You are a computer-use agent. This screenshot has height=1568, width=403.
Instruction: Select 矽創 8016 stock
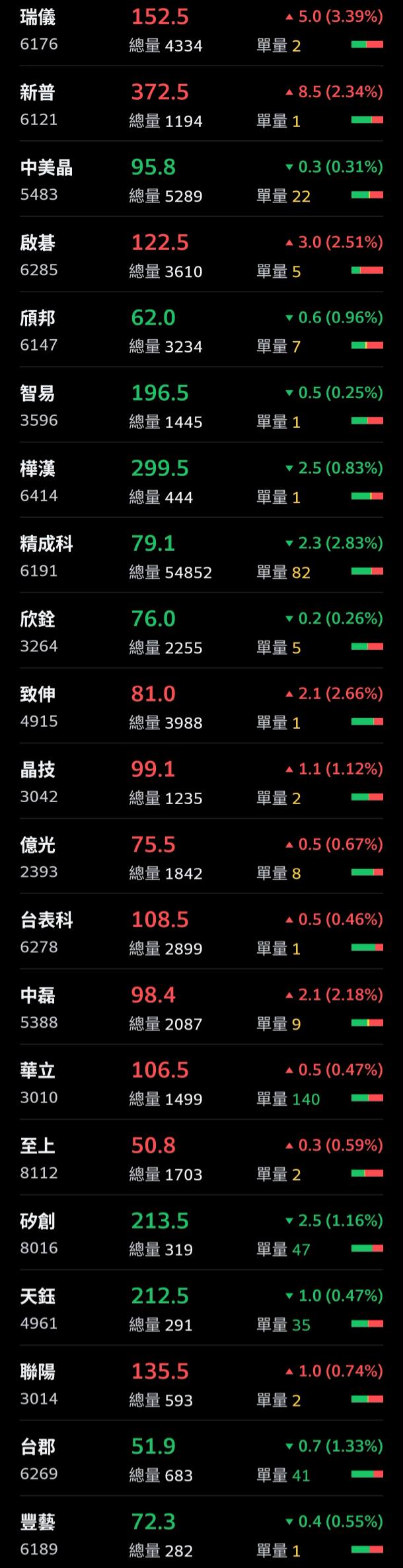(201, 1234)
